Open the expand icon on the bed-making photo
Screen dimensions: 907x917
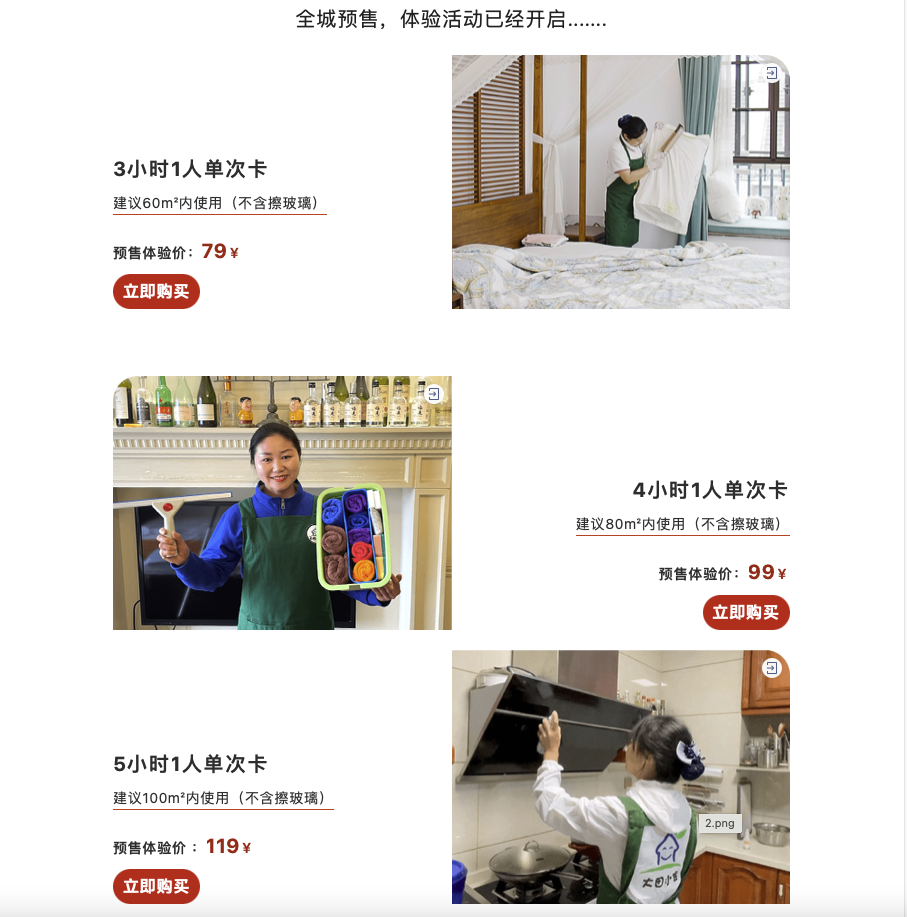pos(771,73)
